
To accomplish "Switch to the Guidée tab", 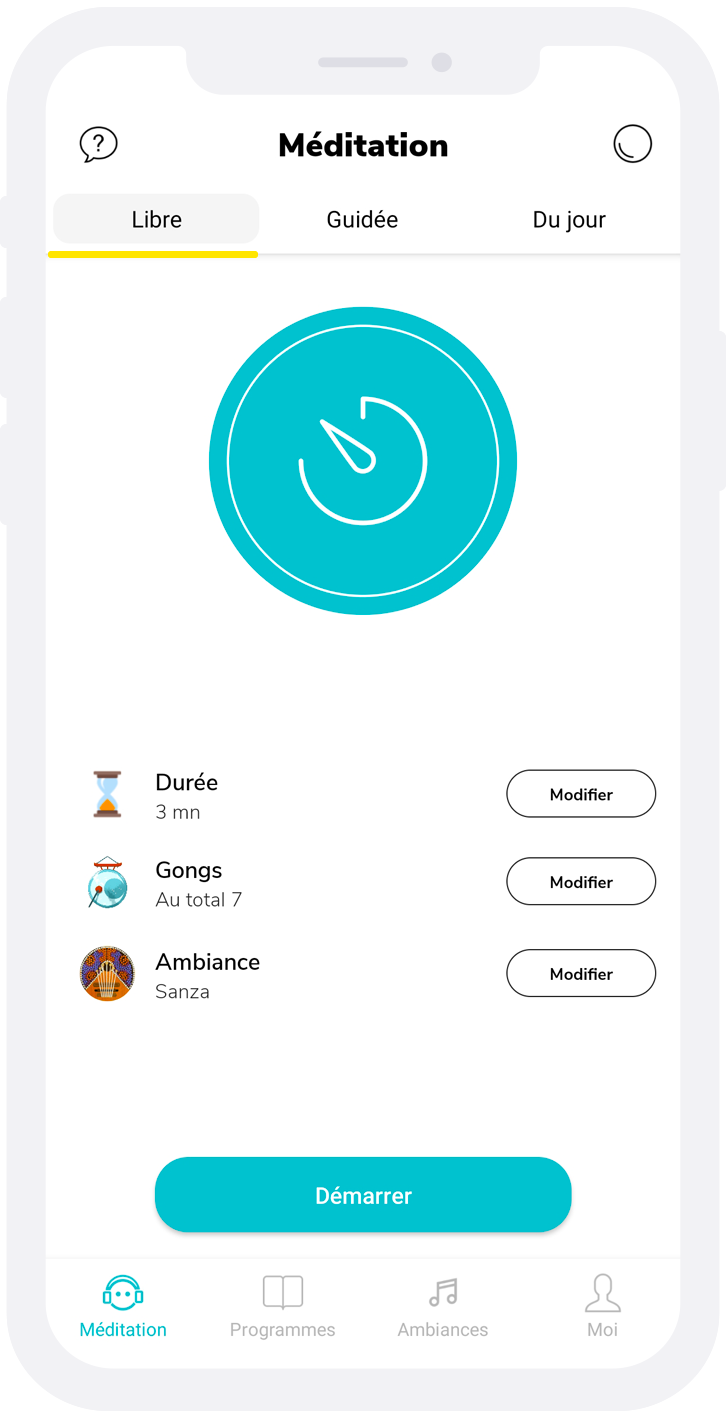I will click(362, 220).
